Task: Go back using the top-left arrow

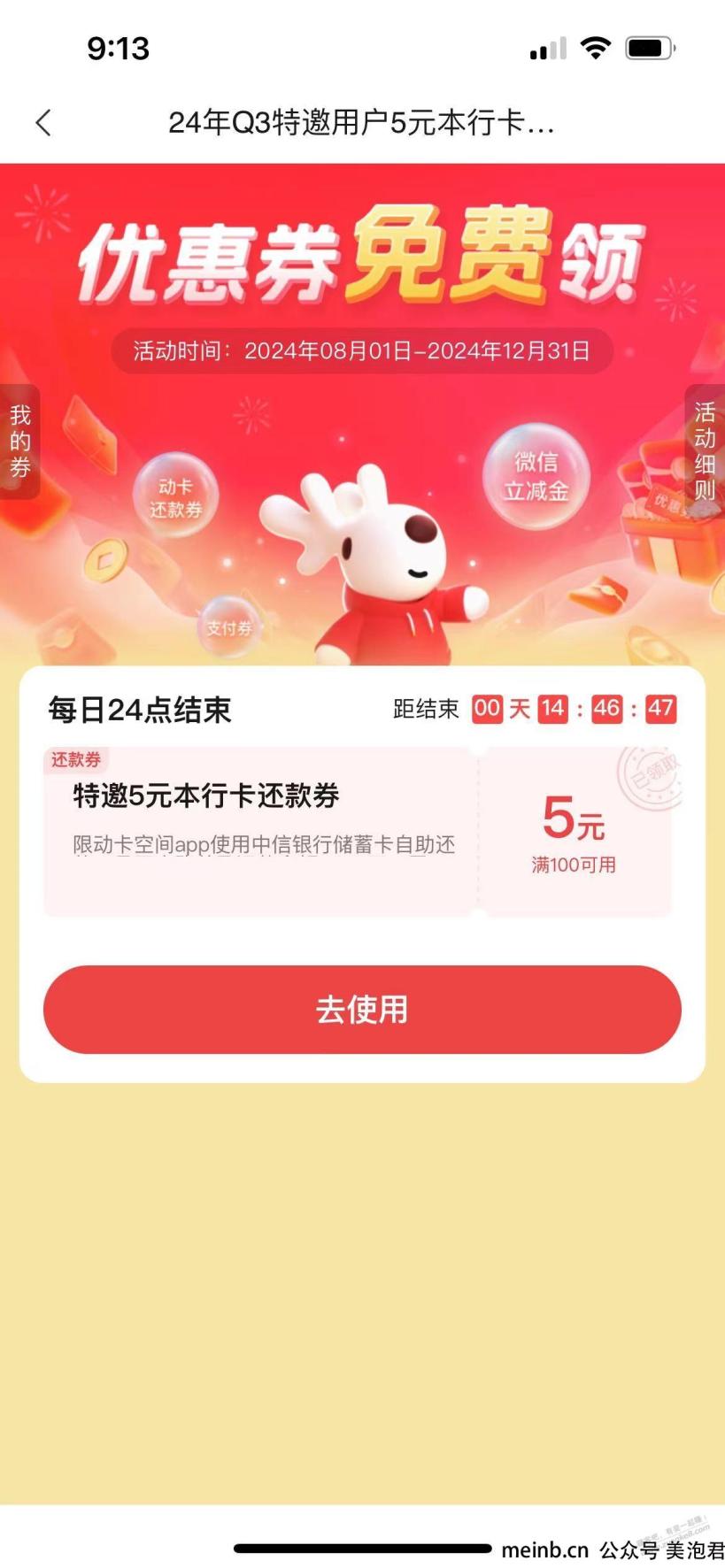Action: point(43,123)
